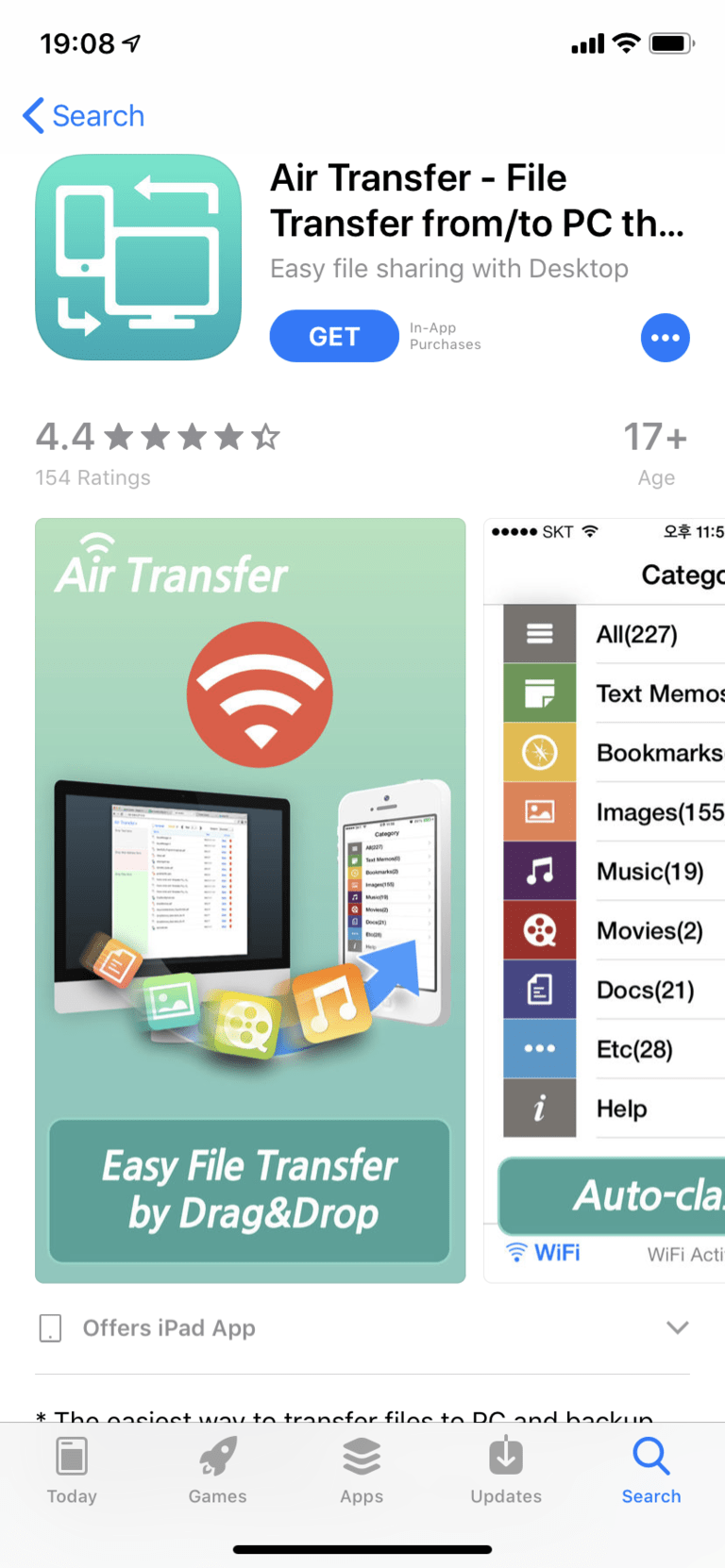Open the more options ellipsis button
Screen dimensions: 725x1568
pyautogui.click(x=665, y=338)
